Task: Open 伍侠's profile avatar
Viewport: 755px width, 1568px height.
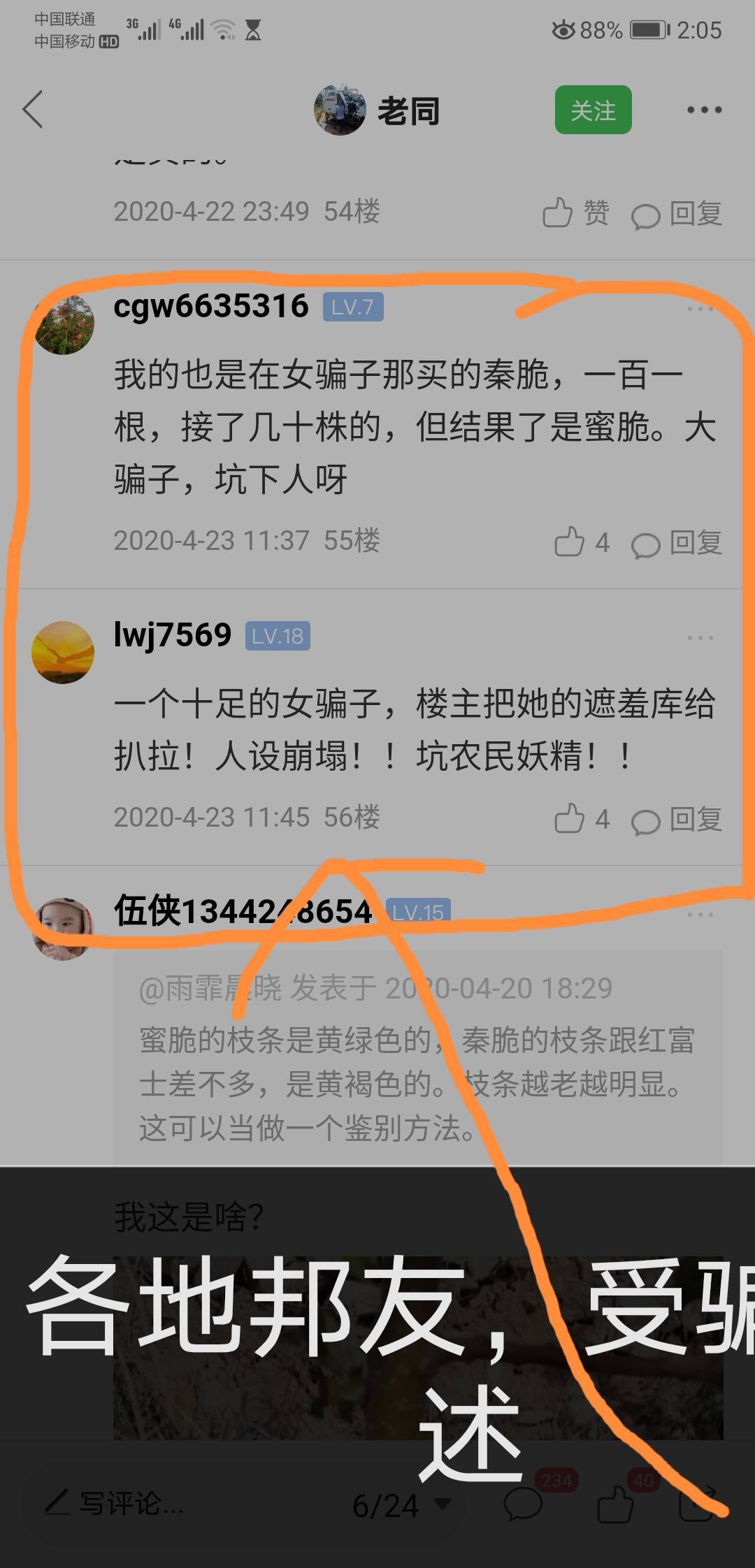Action: pos(63,929)
